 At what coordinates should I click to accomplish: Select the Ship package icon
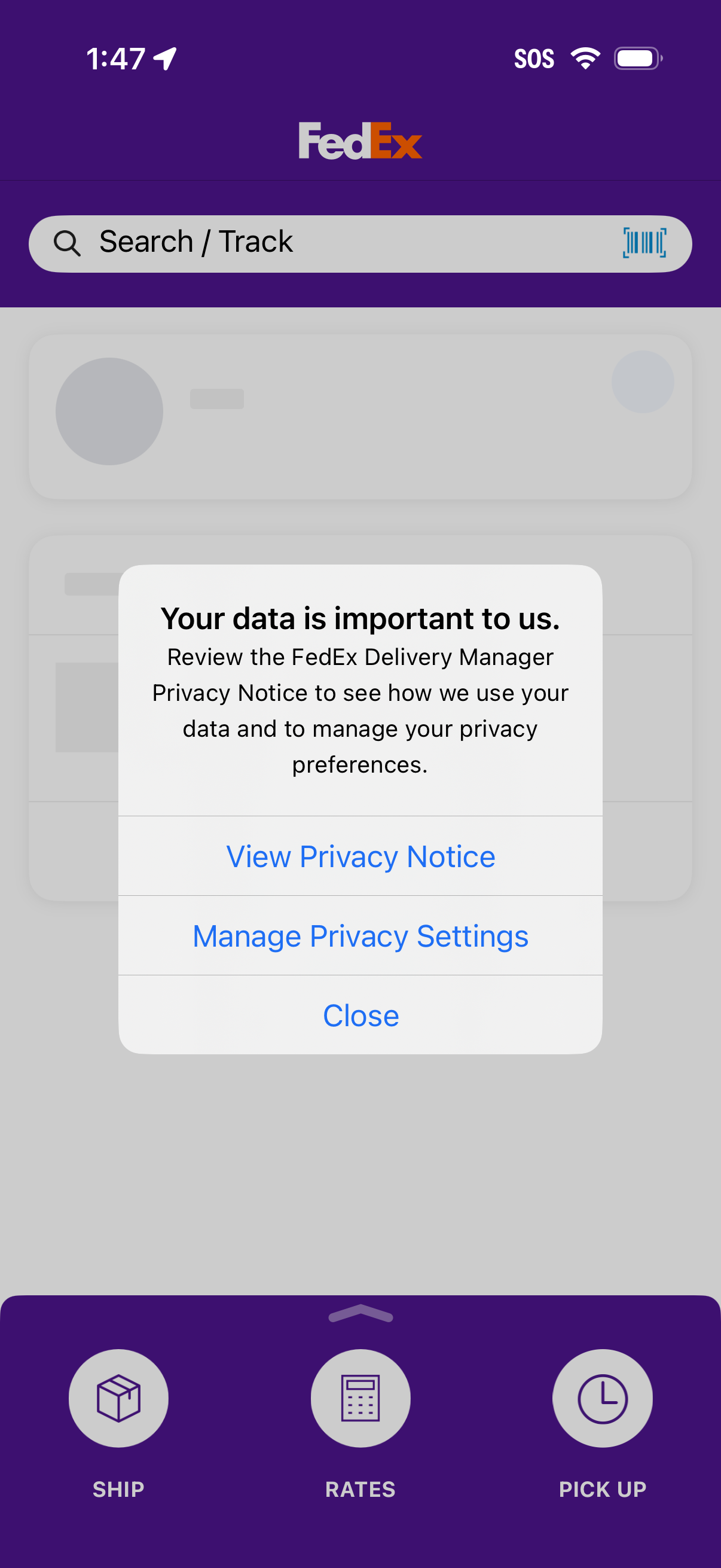[x=118, y=1398]
